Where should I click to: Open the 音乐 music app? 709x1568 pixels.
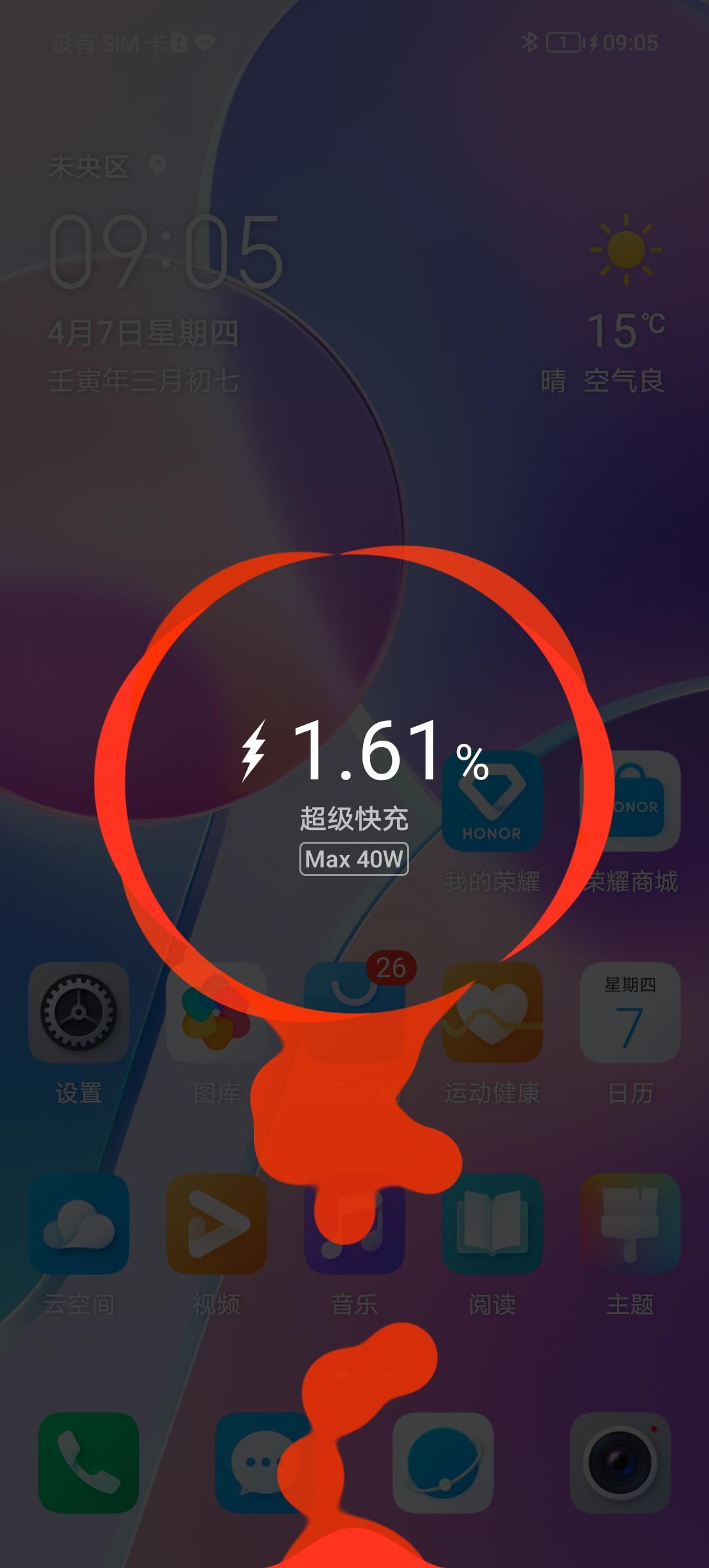click(354, 1224)
